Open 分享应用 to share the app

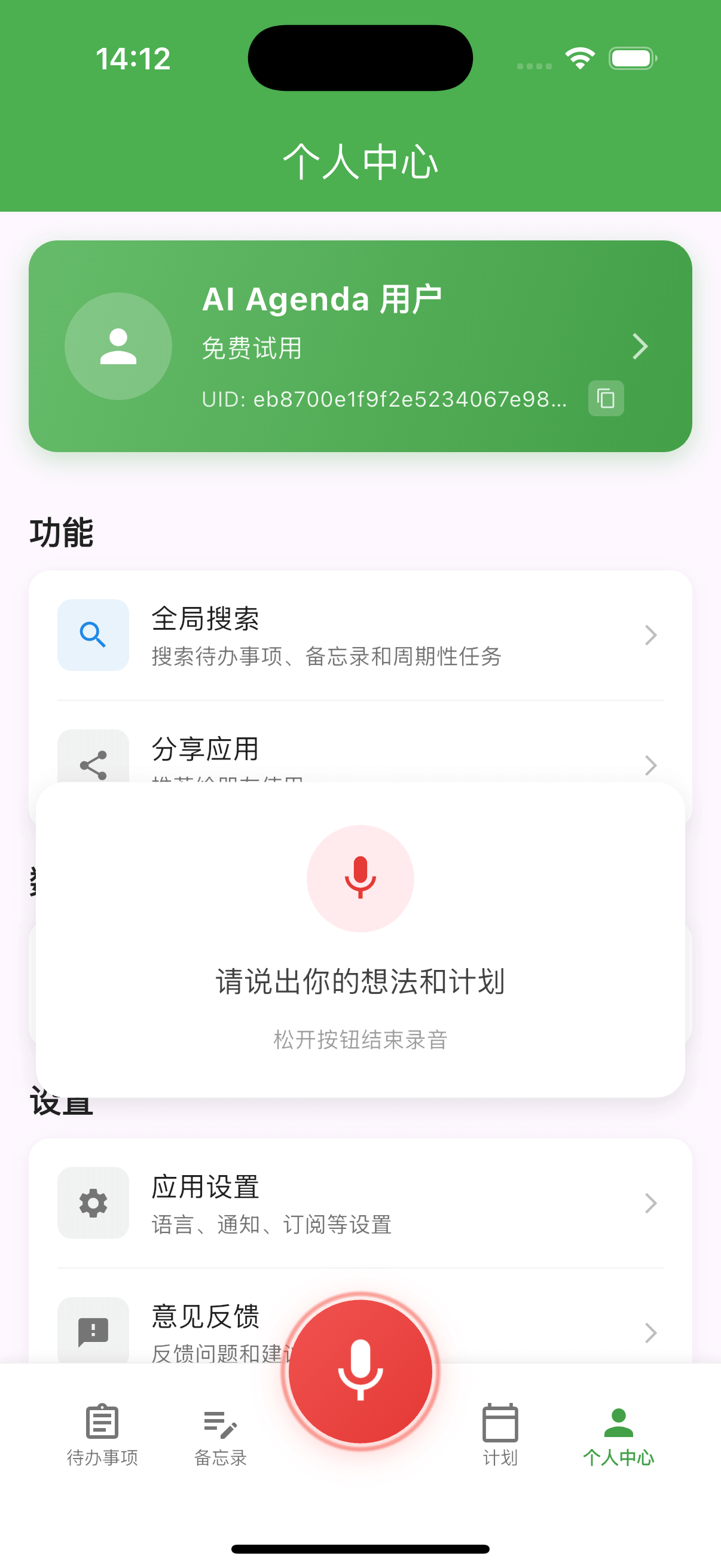(360, 752)
